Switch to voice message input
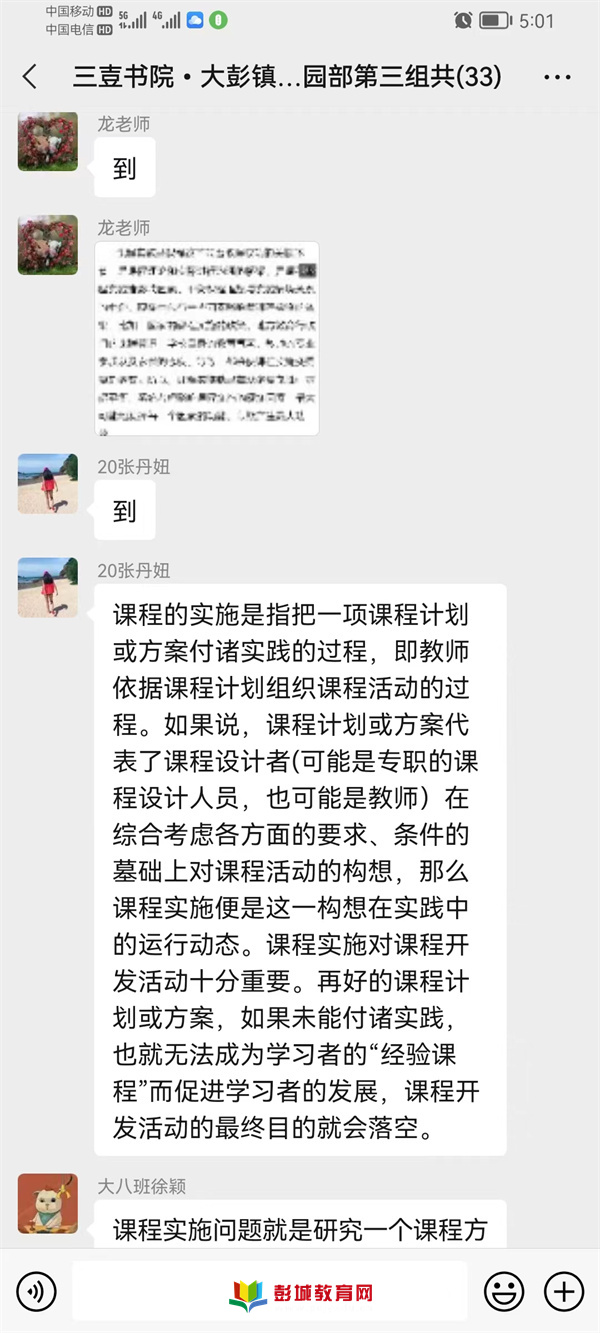The height and width of the screenshot is (1333, 600). click(37, 1292)
